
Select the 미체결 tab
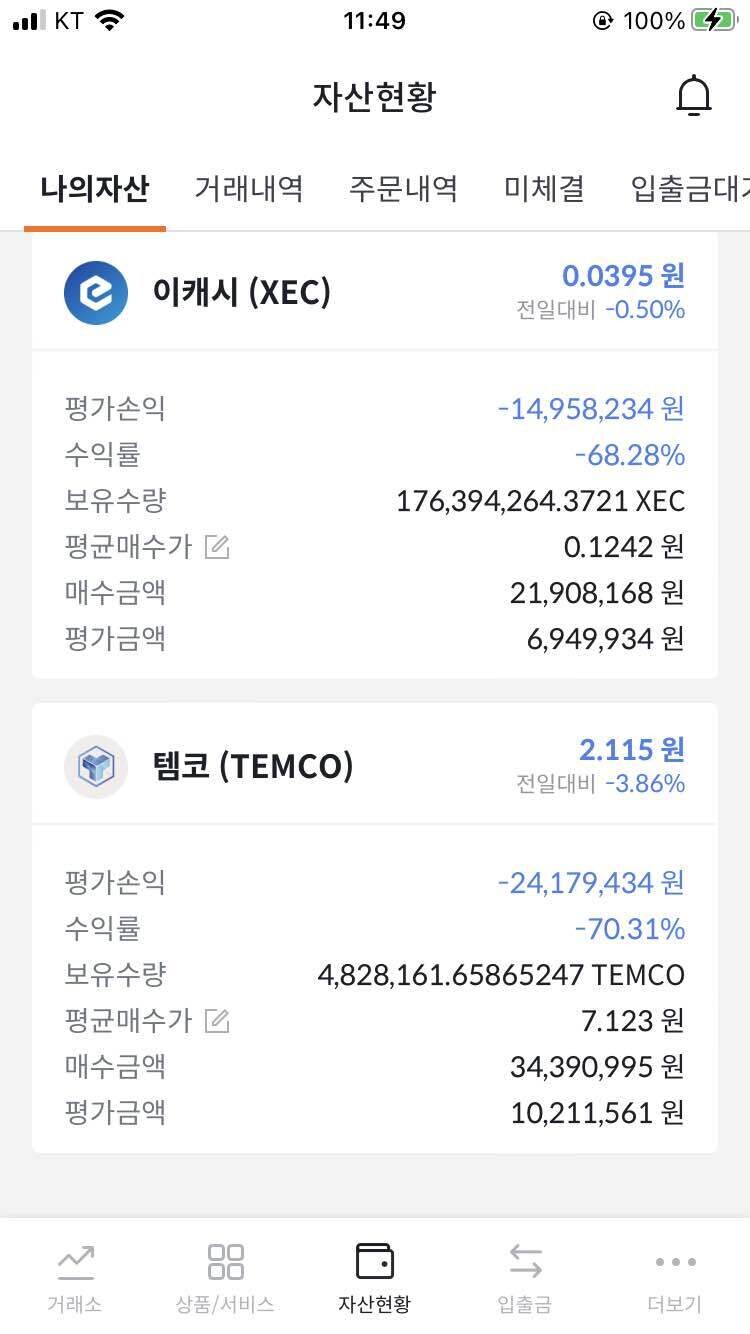click(x=543, y=190)
